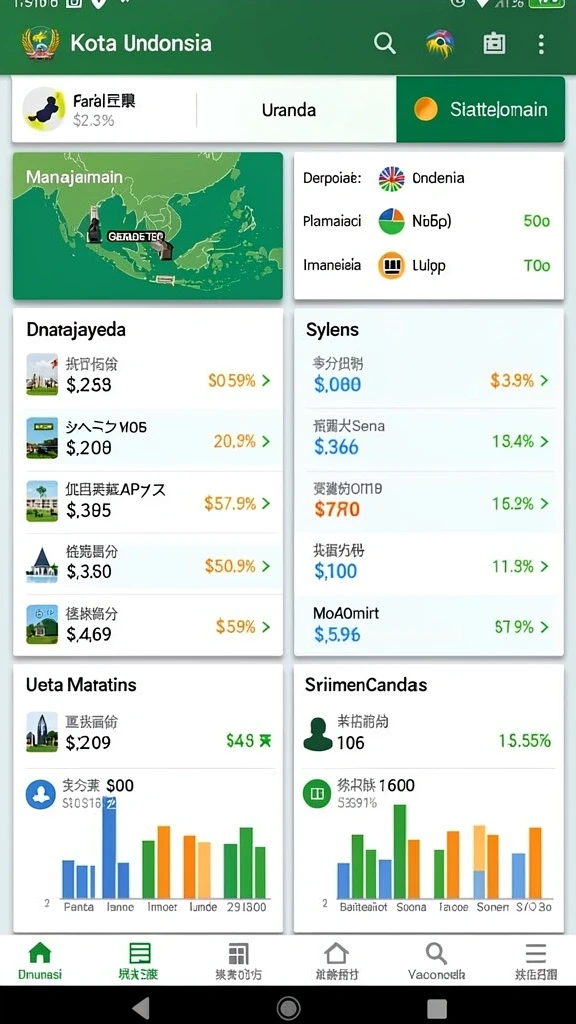Open the overflow menu with three dots
The height and width of the screenshot is (1024, 576).
click(x=541, y=44)
